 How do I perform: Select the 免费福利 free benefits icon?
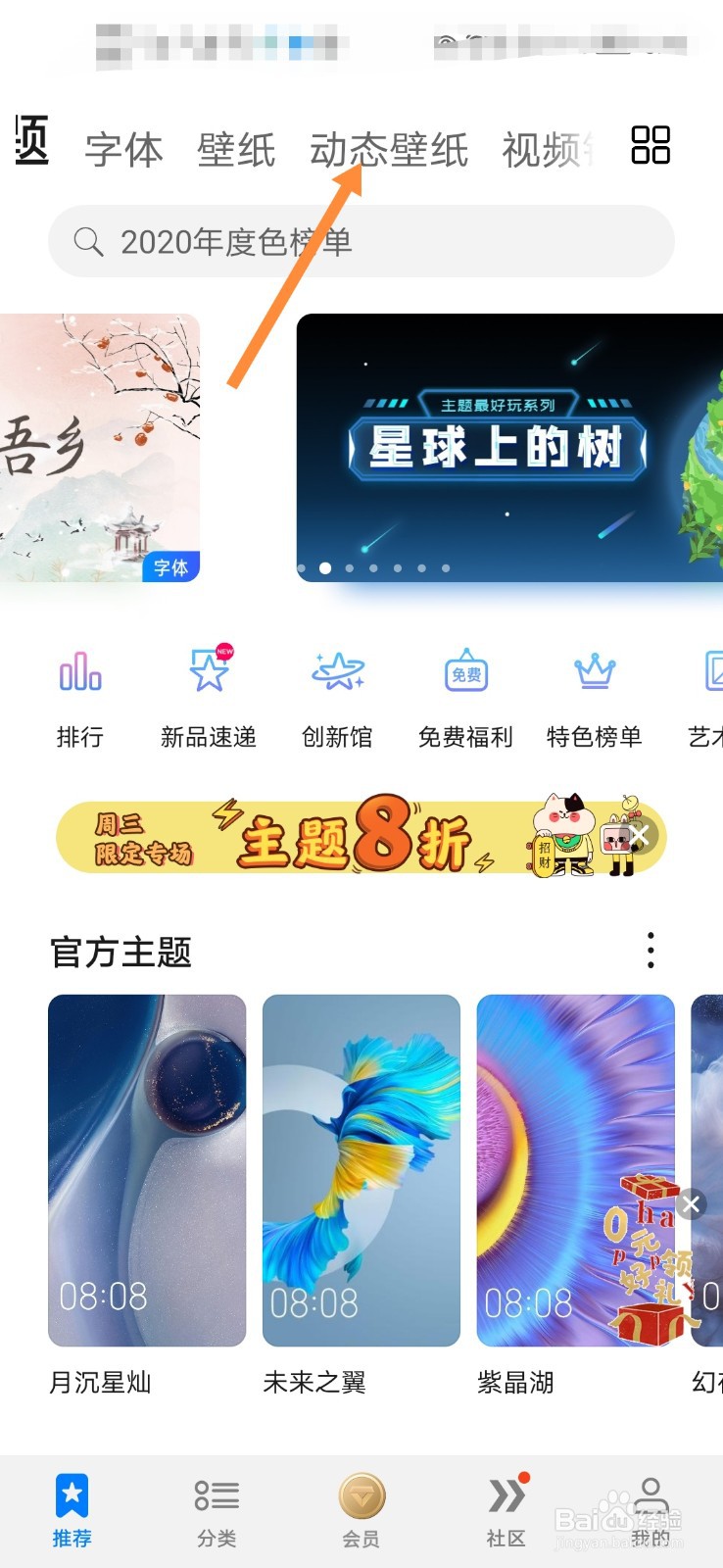[464, 696]
